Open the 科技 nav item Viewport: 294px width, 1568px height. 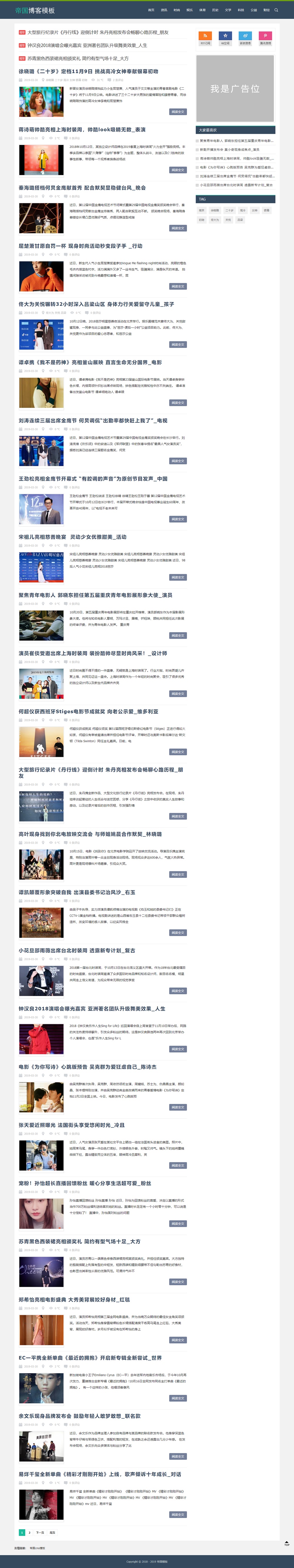coord(240,10)
